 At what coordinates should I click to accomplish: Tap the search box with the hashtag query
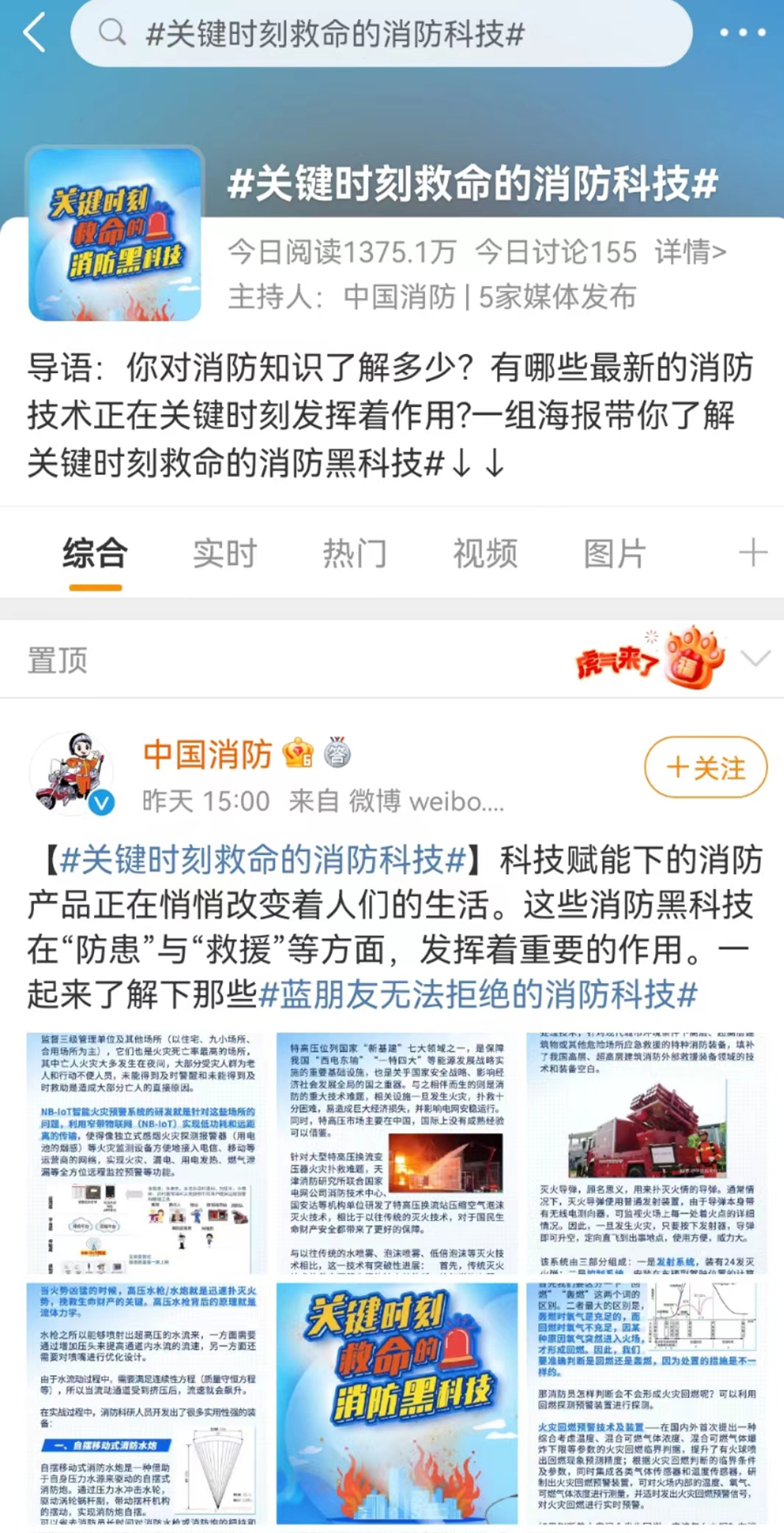(x=382, y=34)
